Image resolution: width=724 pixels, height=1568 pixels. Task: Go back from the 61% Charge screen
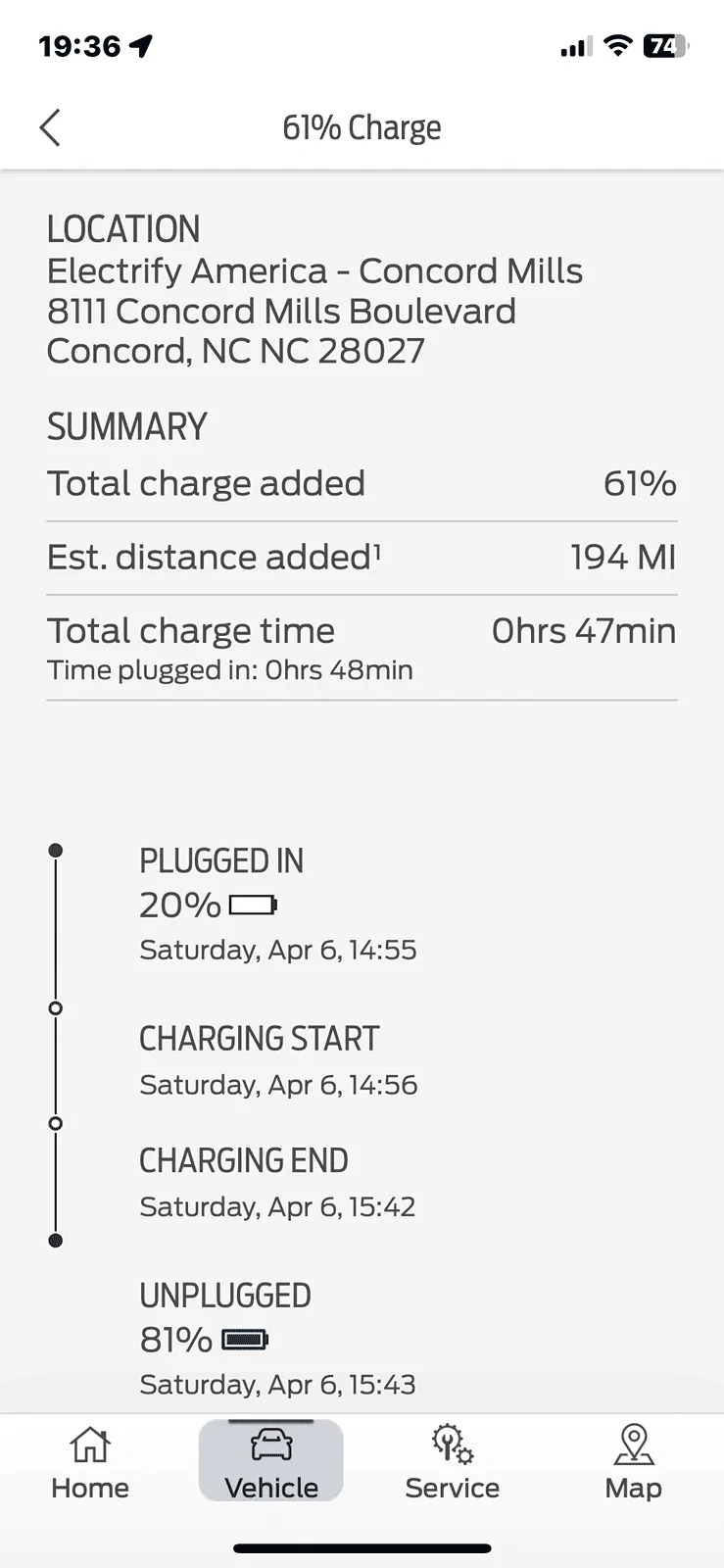click(50, 127)
